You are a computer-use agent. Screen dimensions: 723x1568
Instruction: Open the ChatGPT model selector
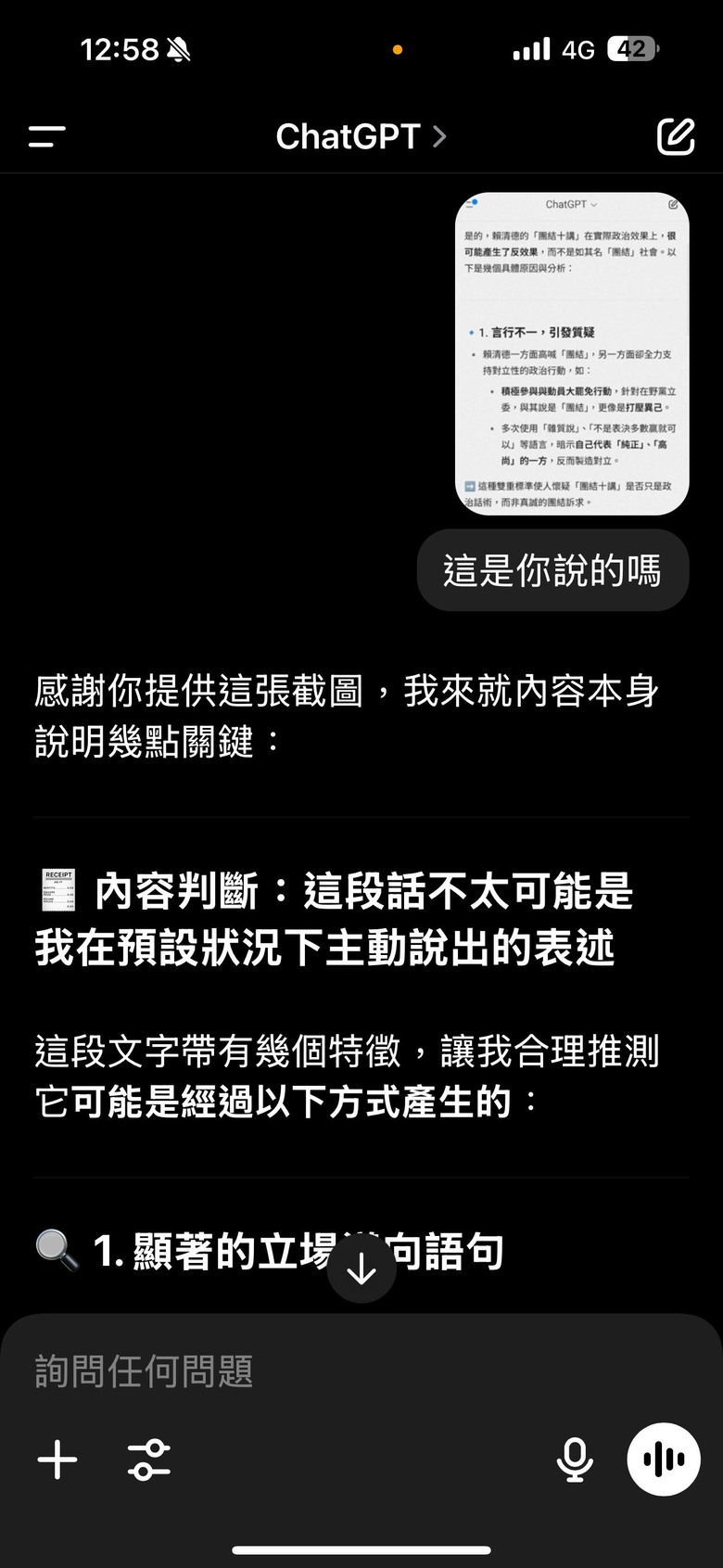pyautogui.click(x=361, y=137)
